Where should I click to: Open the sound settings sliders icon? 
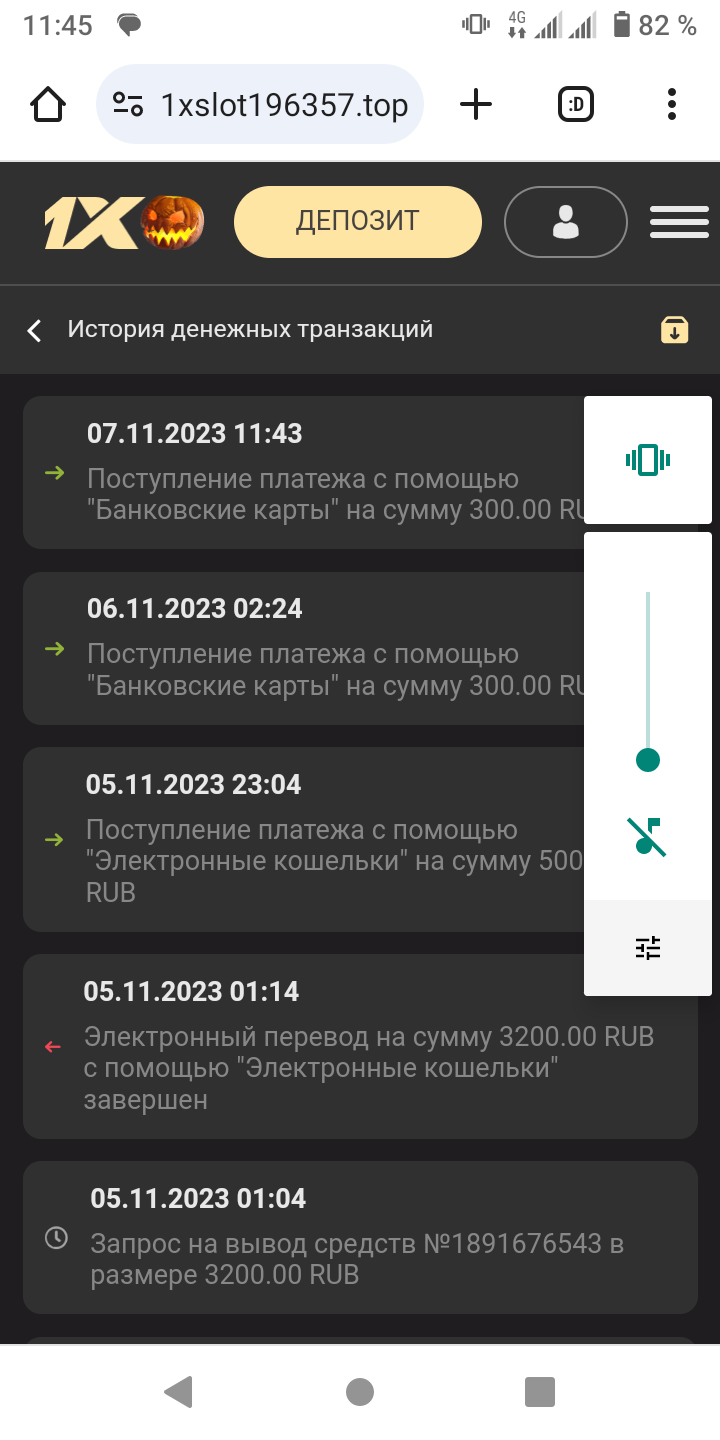[648, 947]
